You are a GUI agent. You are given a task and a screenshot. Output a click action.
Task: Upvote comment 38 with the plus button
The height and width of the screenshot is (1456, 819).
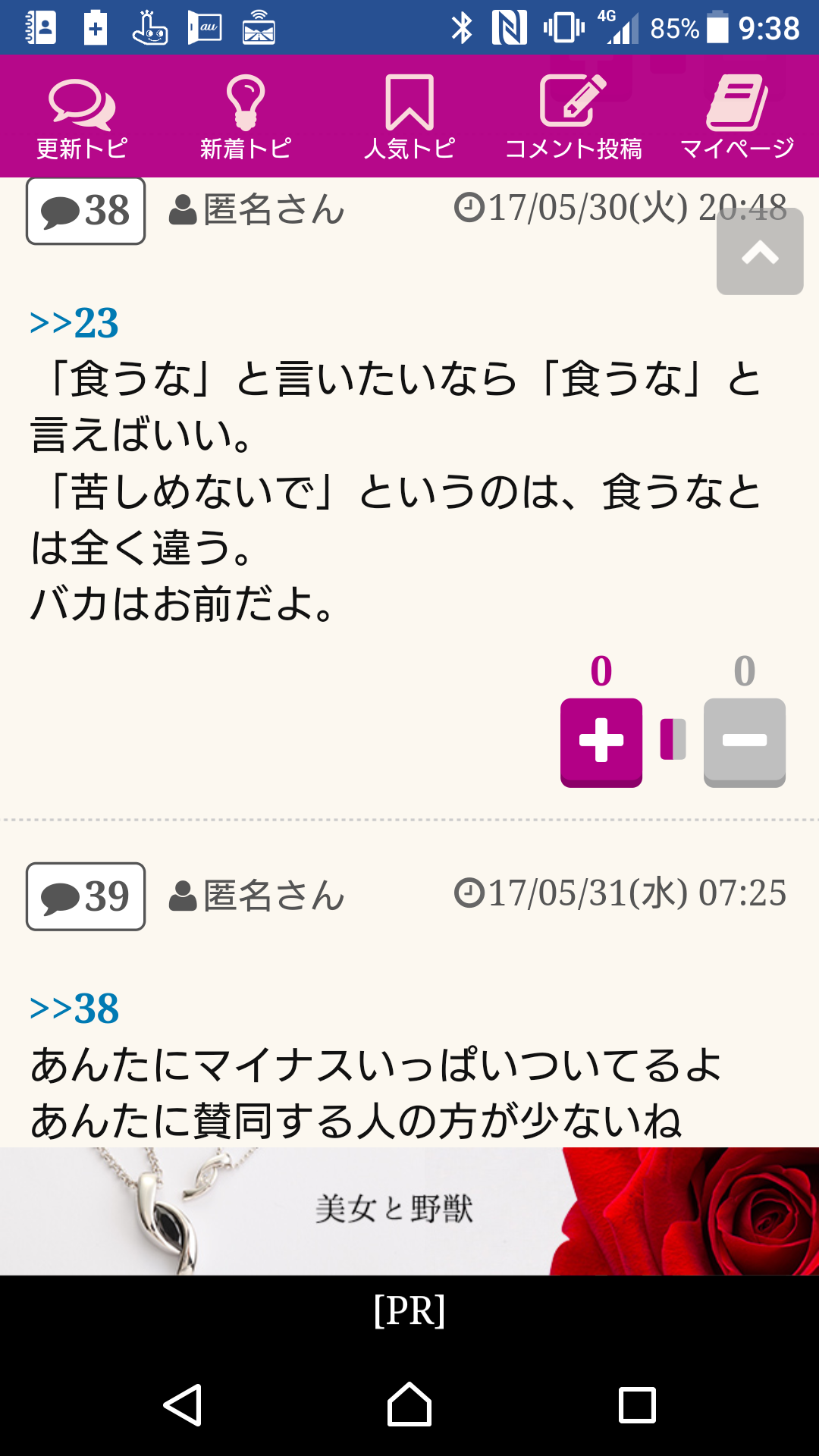[x=601, y=742]
